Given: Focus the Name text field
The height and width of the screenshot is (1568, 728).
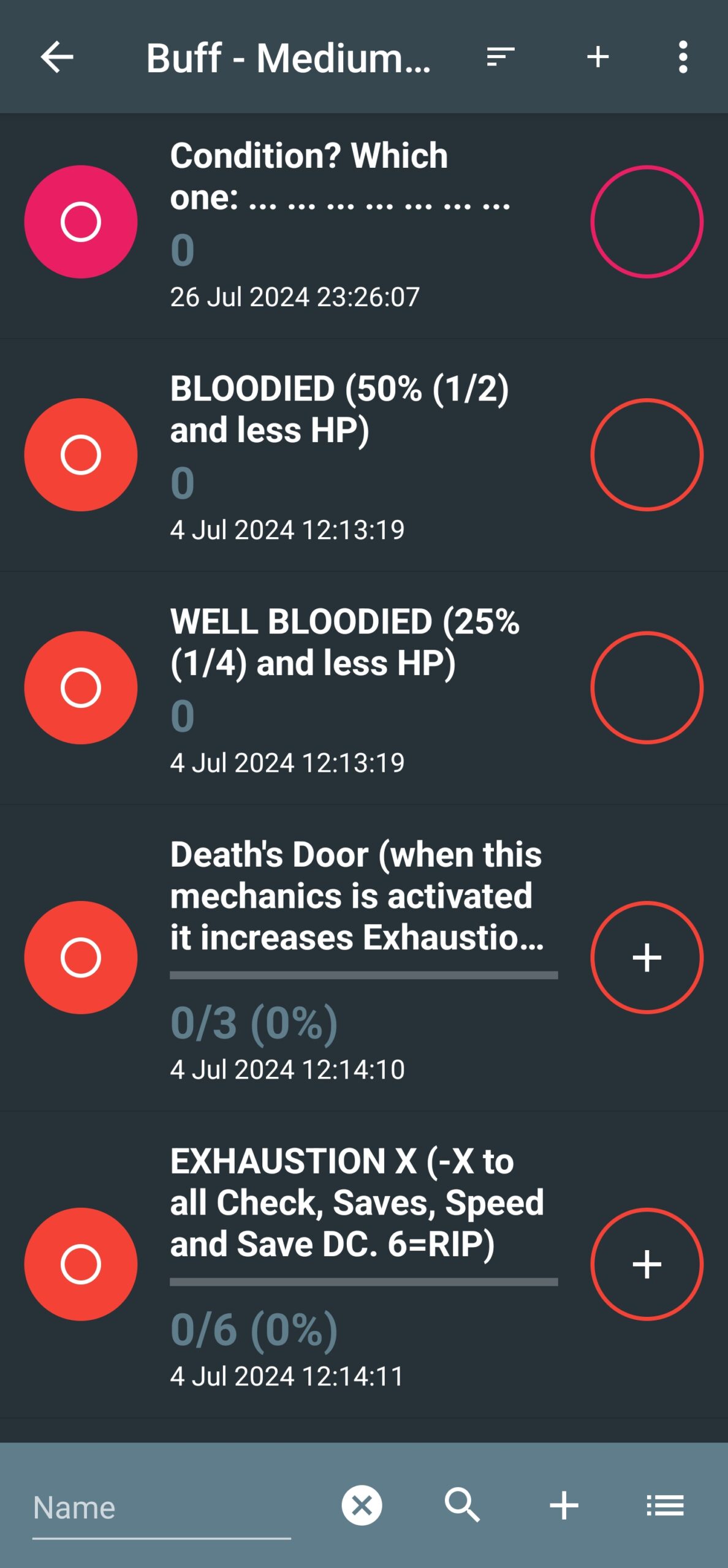Looking at the screenshot, I should (x=162, y=1508).
